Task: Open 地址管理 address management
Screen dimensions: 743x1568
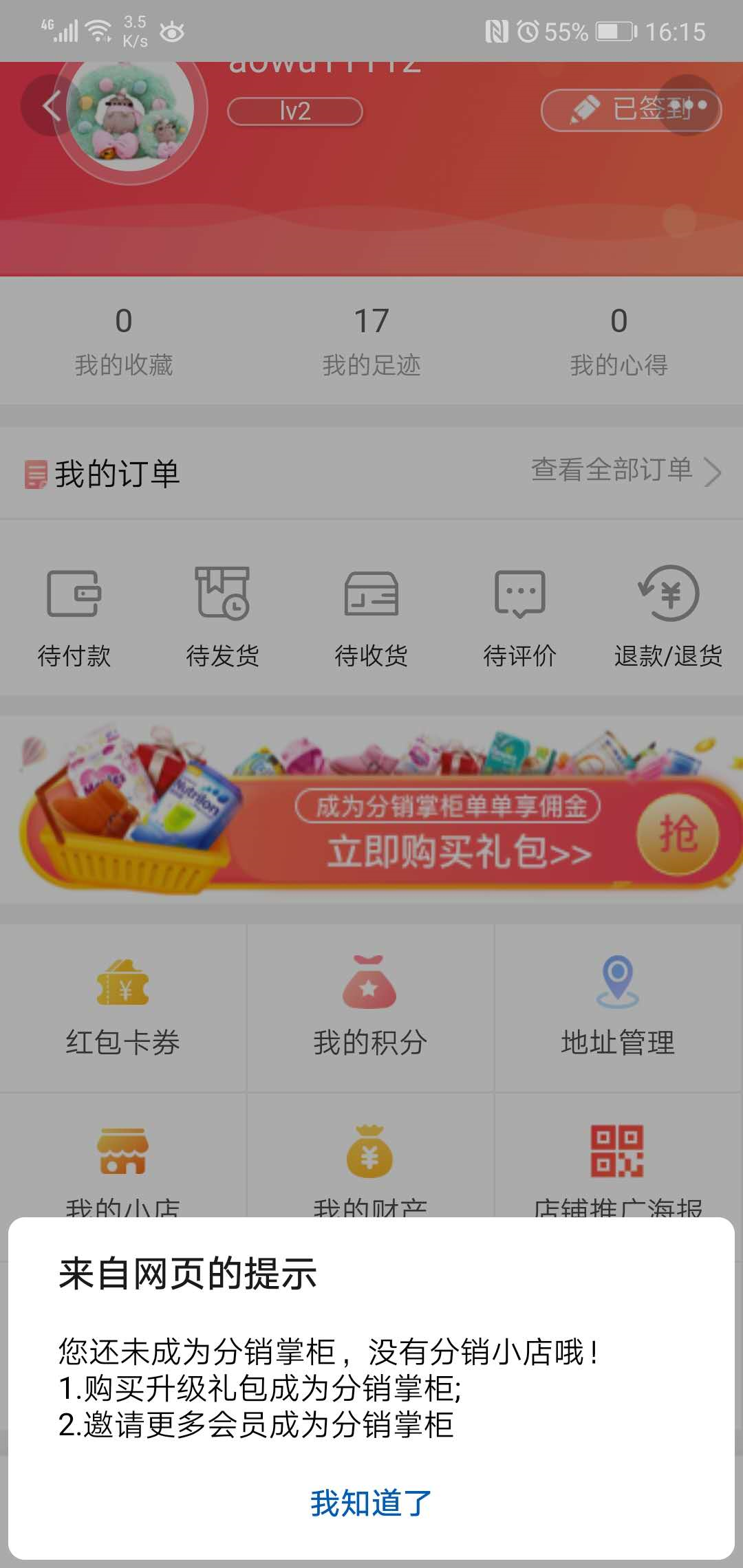Action: pyautogui.click(x=618, y=1008)
